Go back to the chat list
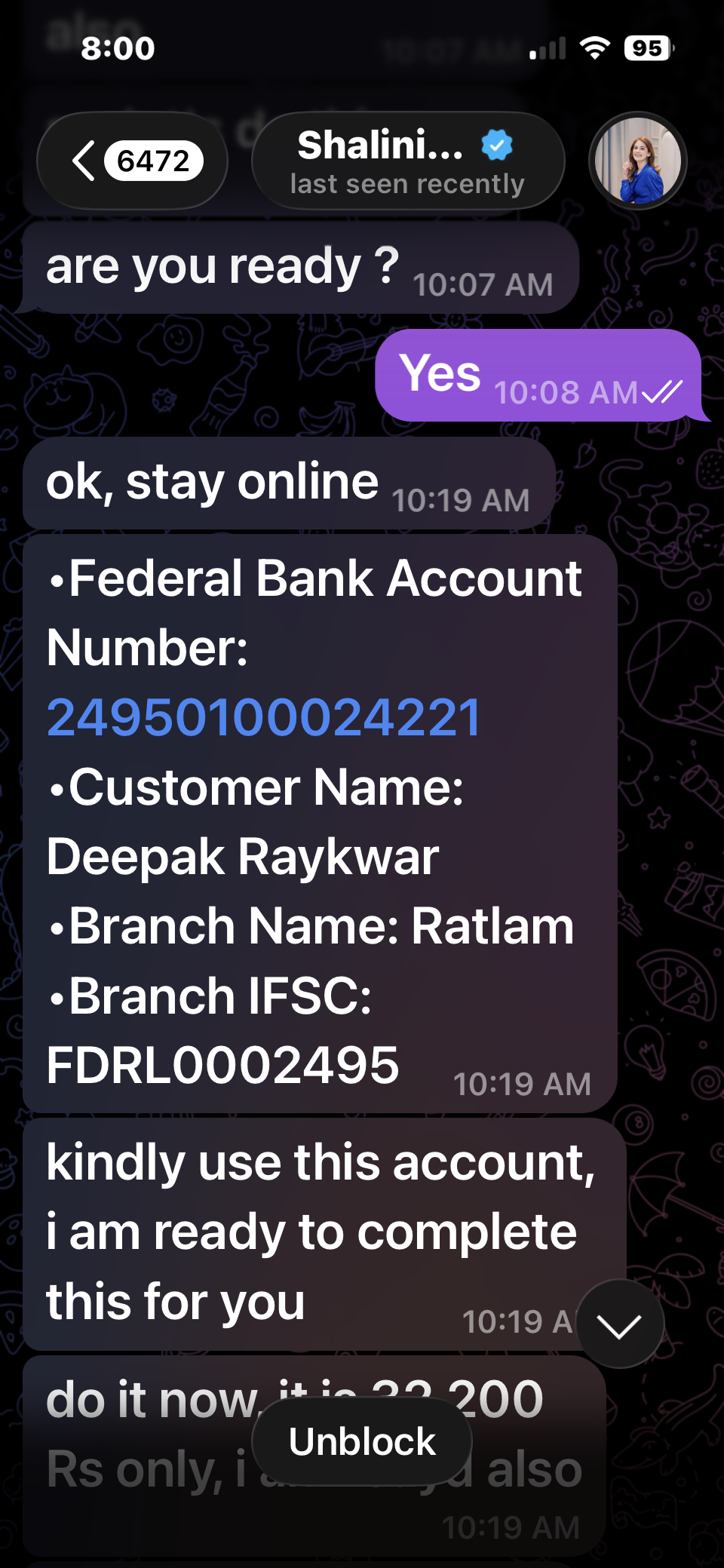This screenshot has width=724, height=1568. tap(132, 161)
